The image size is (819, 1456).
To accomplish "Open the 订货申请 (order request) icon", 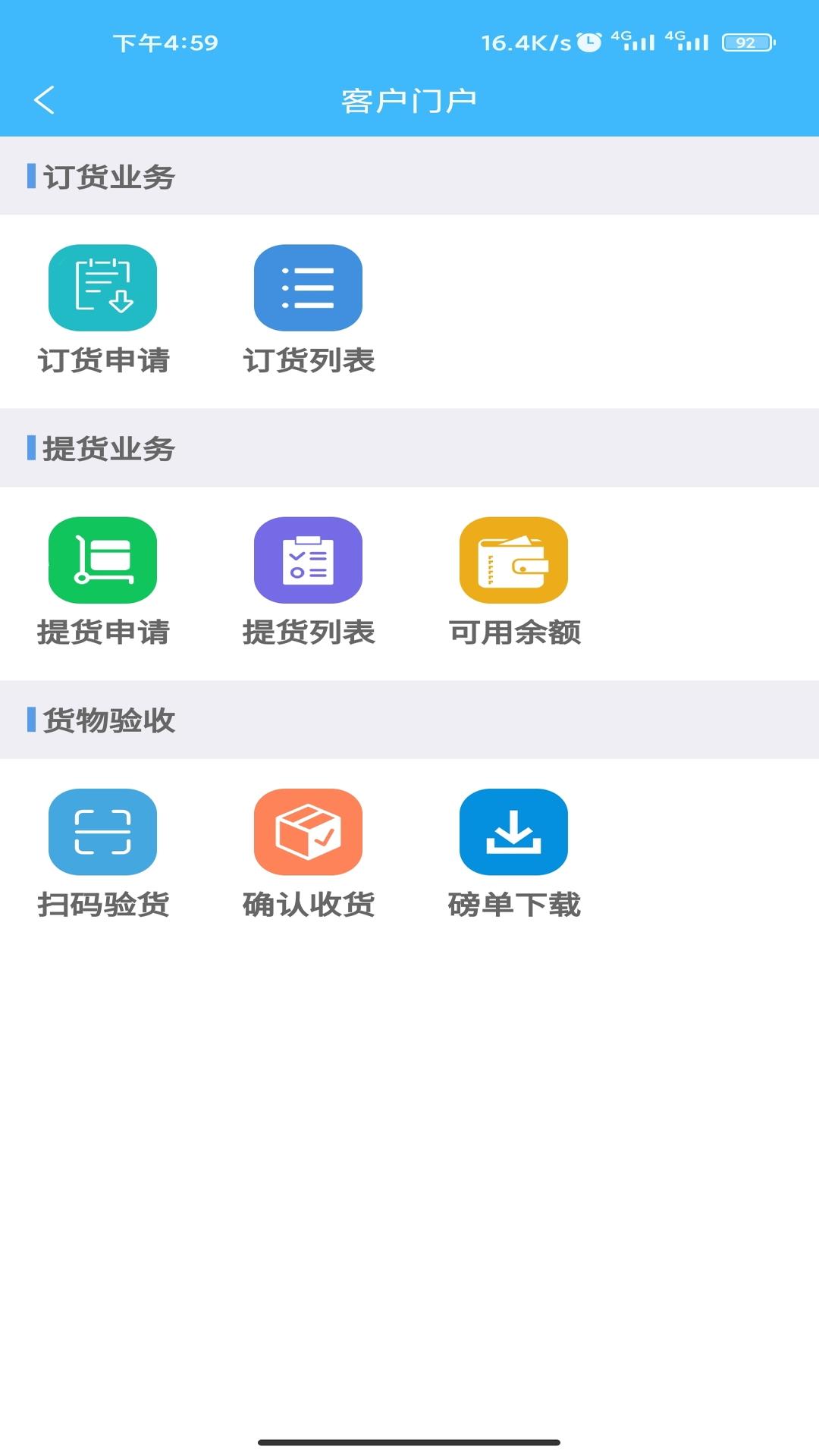I will tap(102, 288).
